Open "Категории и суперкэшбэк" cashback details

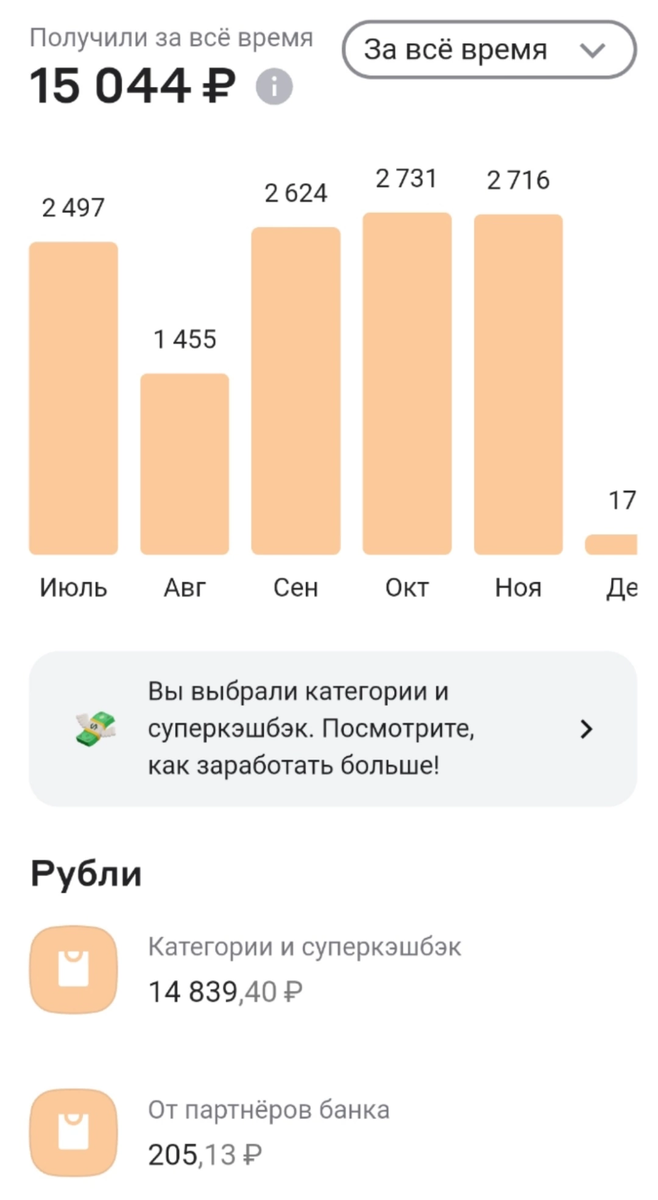pyautogui.click(x=305, y=970)
